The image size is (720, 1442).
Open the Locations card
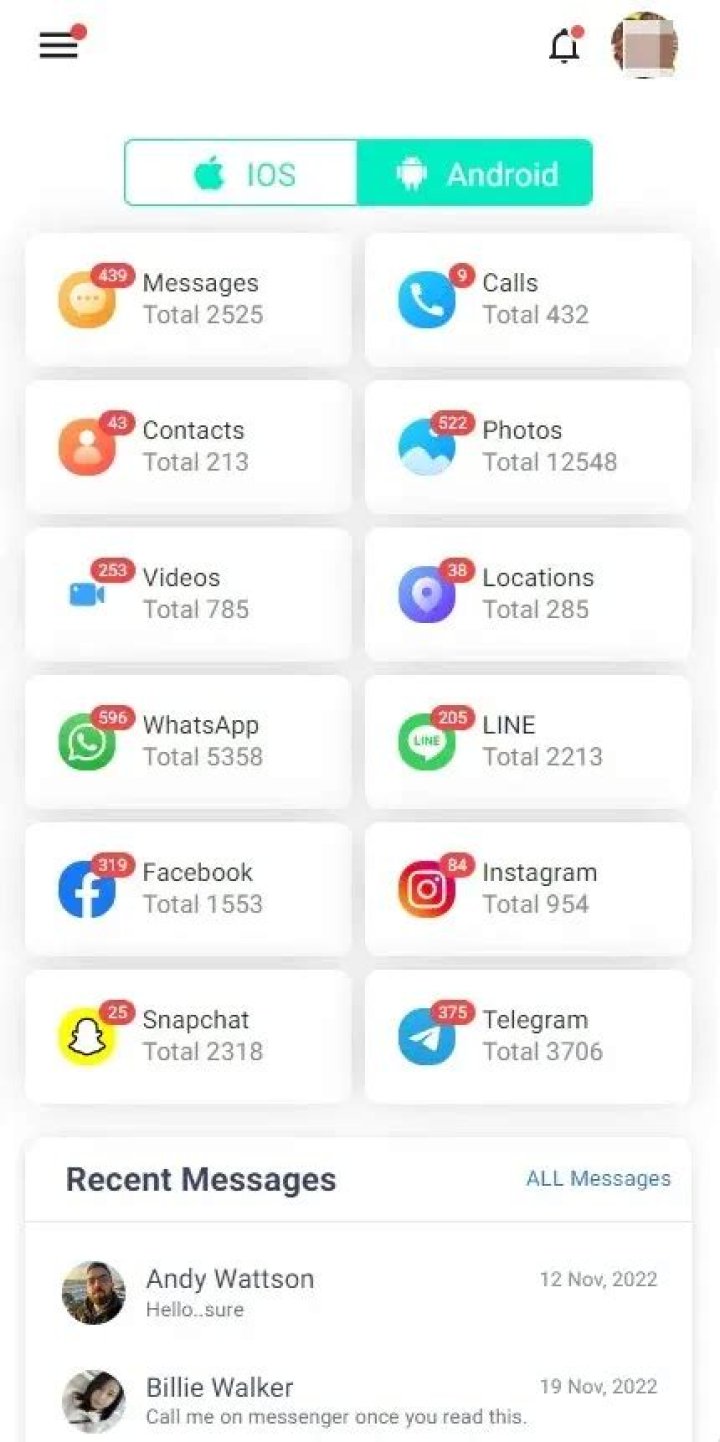528,593
